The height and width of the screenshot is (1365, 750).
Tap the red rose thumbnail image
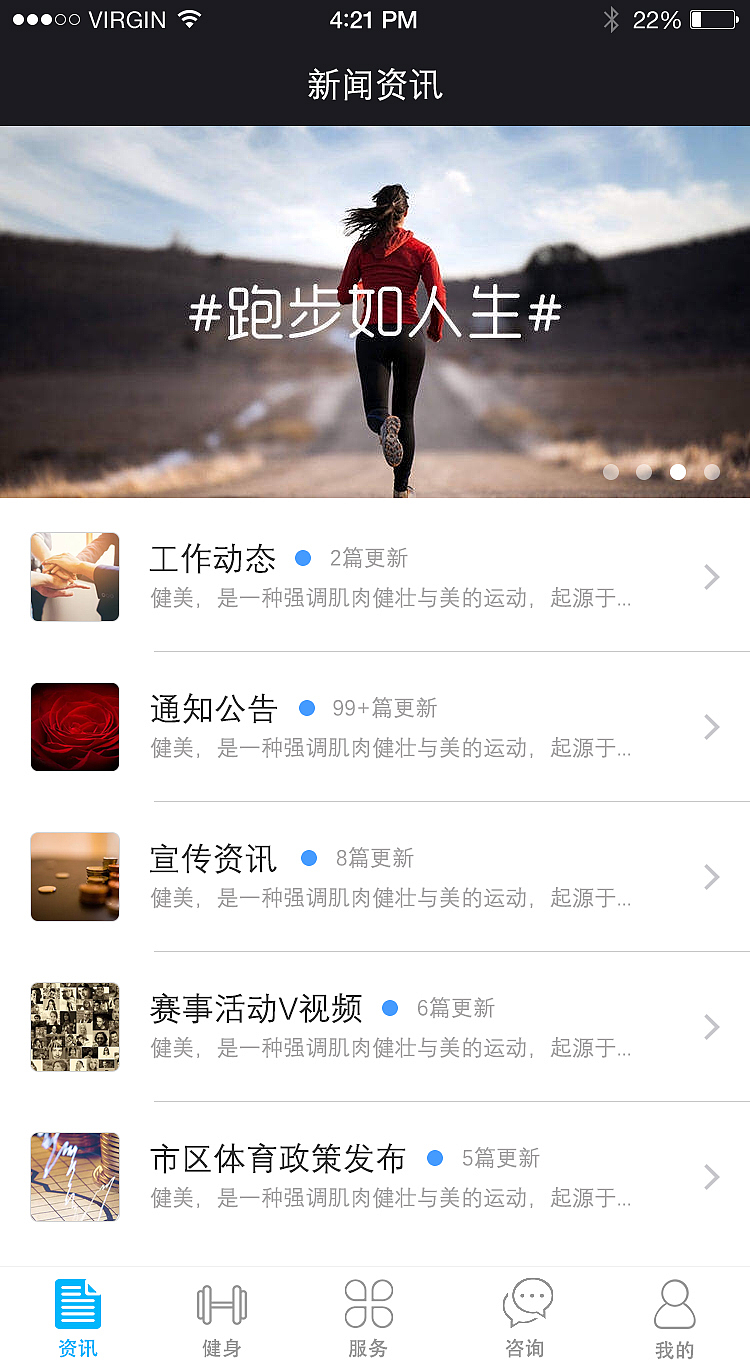coord(75,727)
